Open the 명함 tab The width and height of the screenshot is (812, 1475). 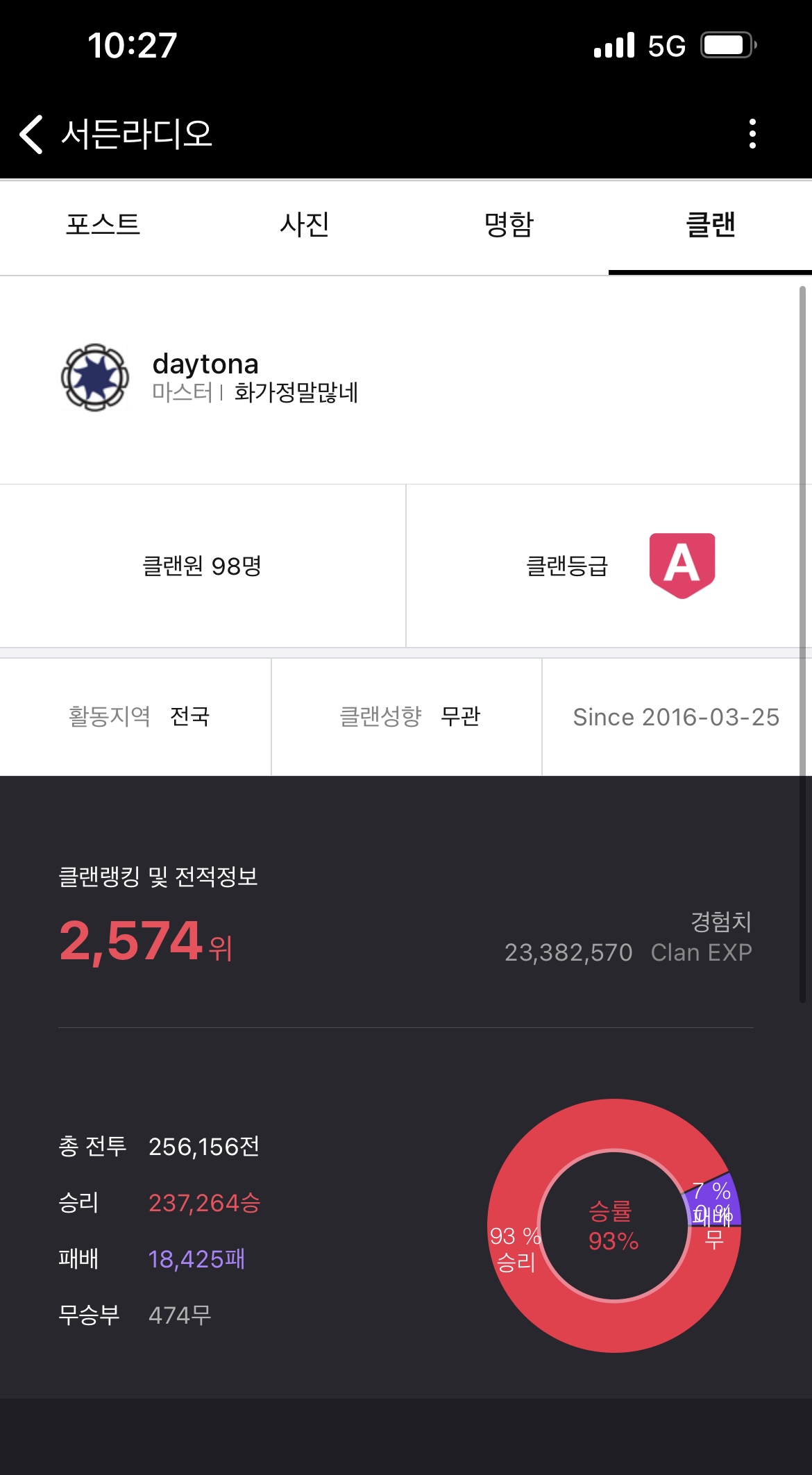pos(508,225)
